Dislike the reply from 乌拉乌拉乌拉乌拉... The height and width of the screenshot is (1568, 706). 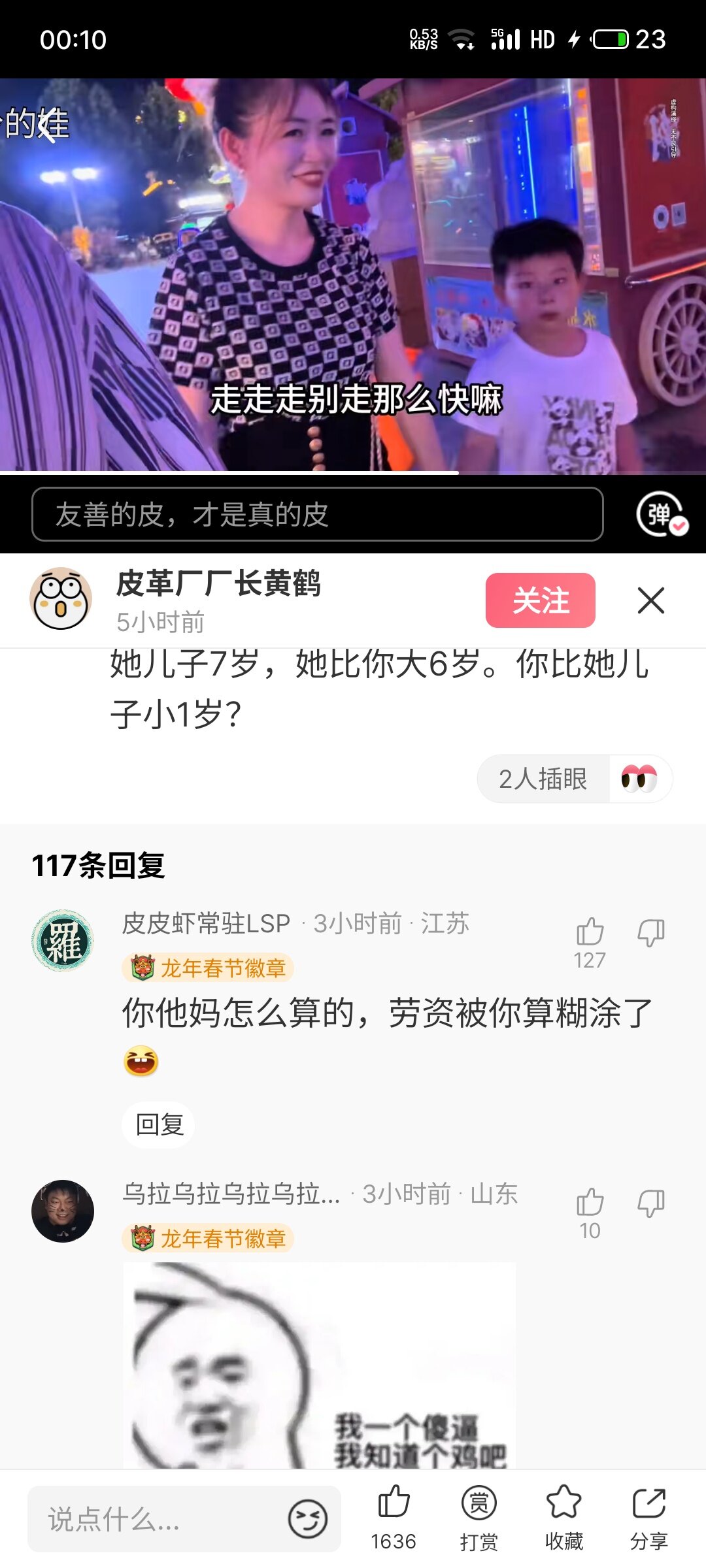click(651, 1203)
